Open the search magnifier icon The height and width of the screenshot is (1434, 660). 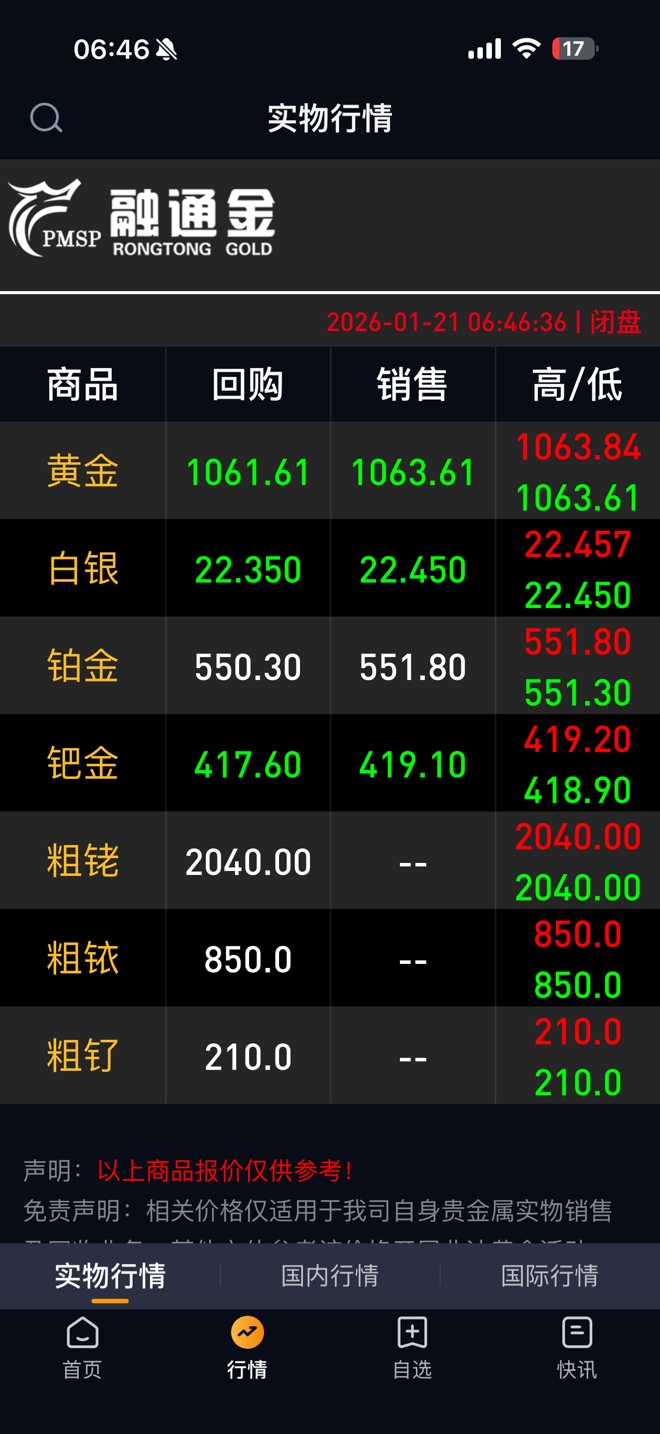coord(46,118)
